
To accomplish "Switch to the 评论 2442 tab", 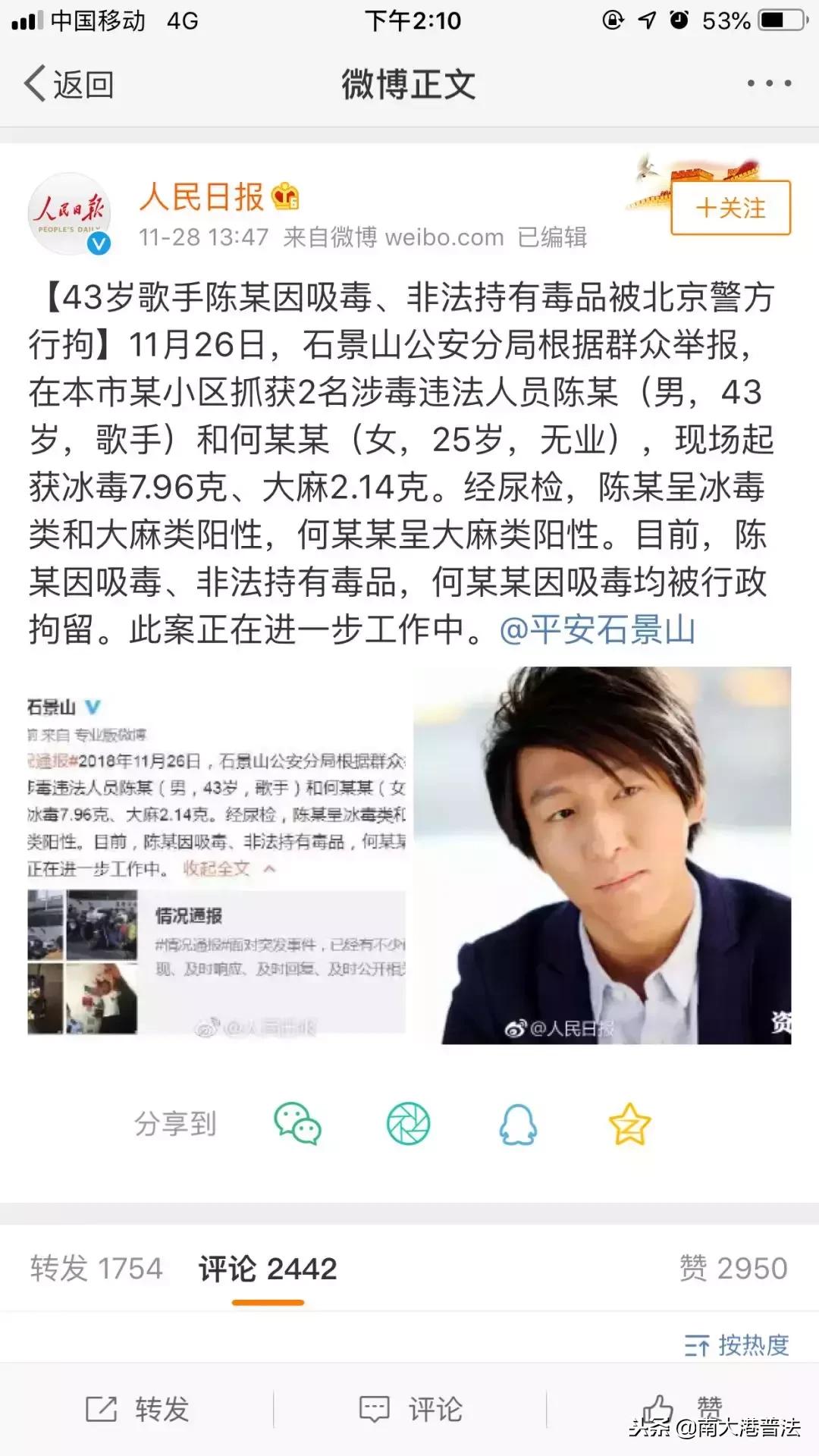I will [x=267, y=1265].
